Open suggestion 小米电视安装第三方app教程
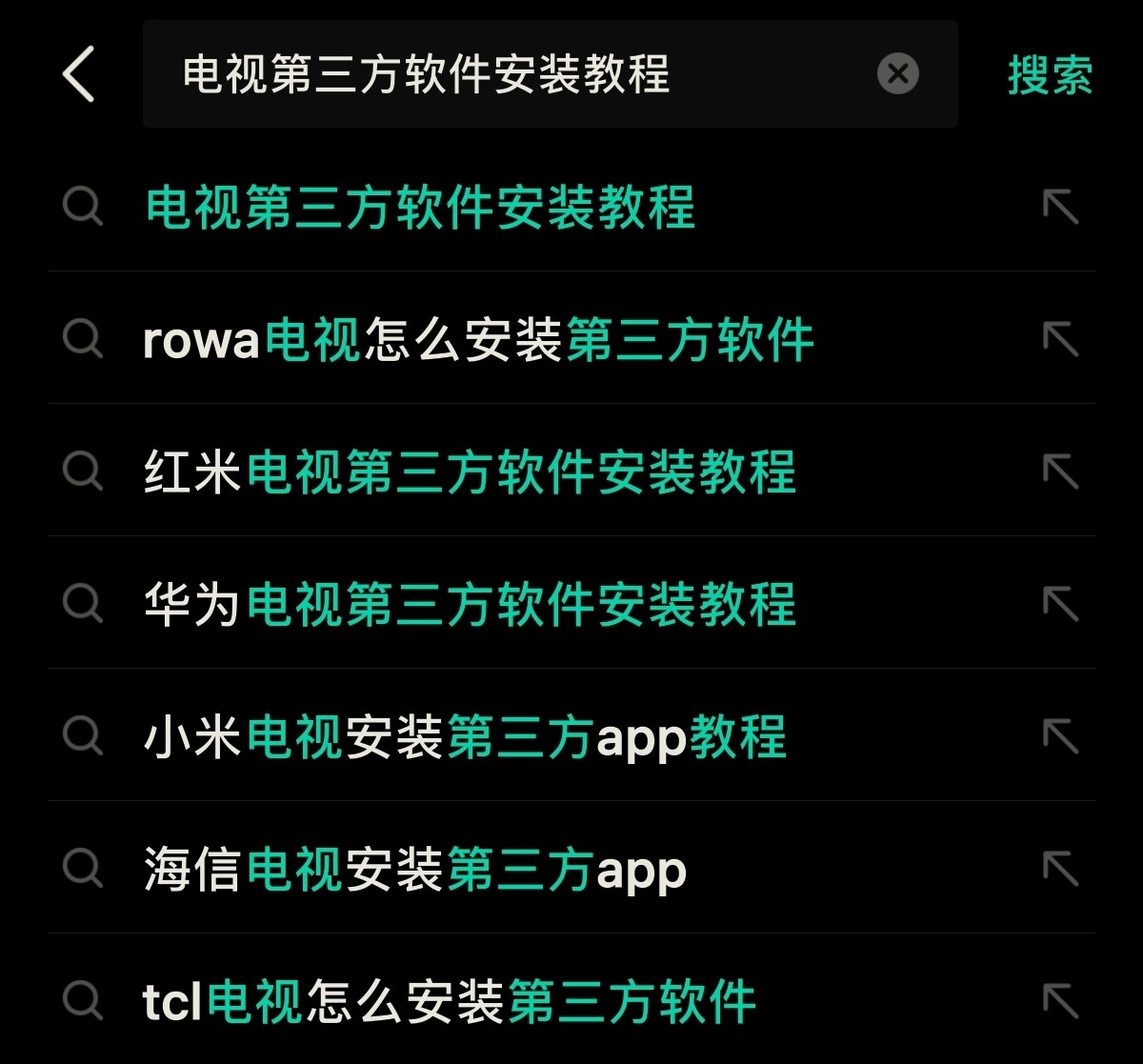 click(x=465, y=737)
